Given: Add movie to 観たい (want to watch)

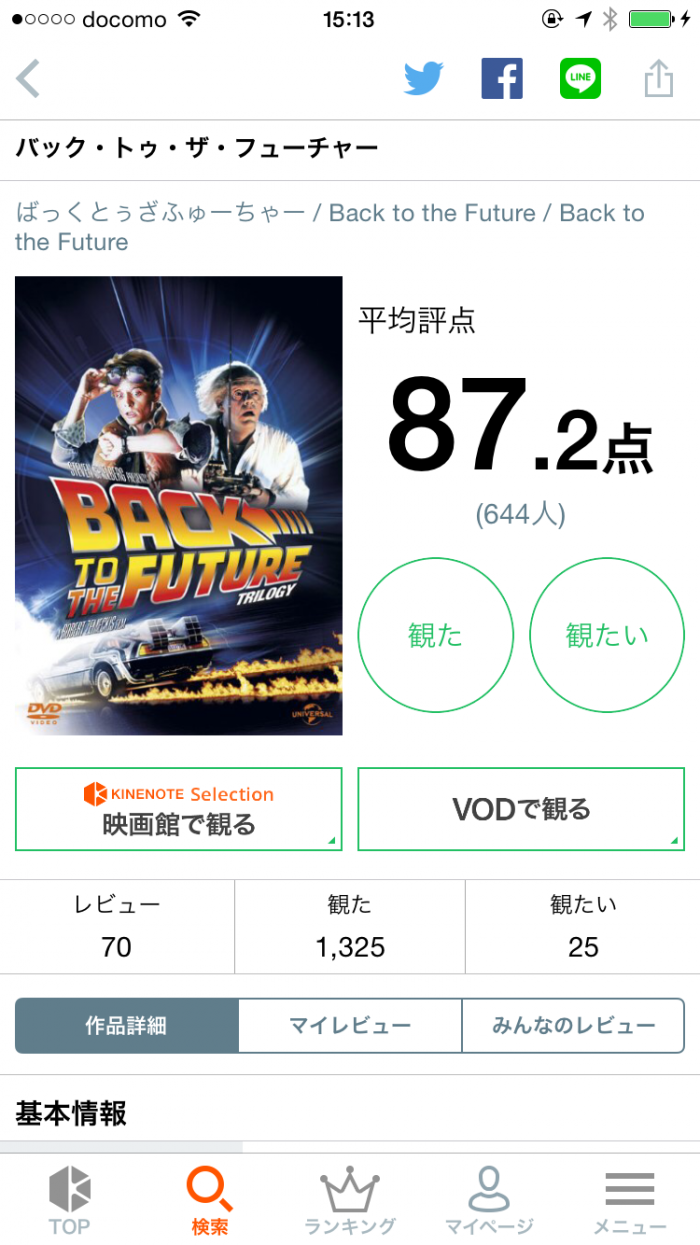Looking at the screenshot, I should click(x=607, y=635).
